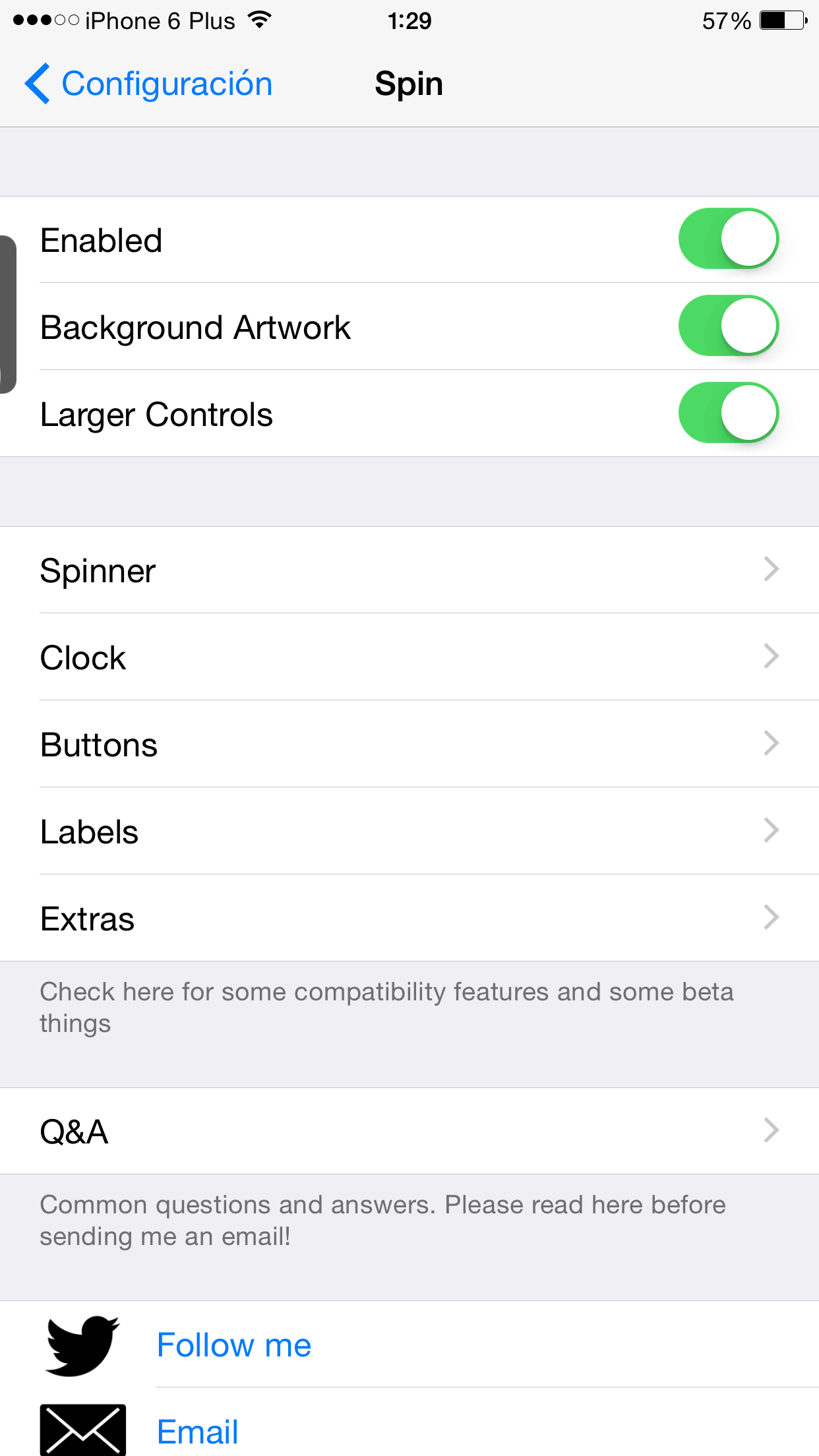Turn off Larger Controls

tap(728, 413)
